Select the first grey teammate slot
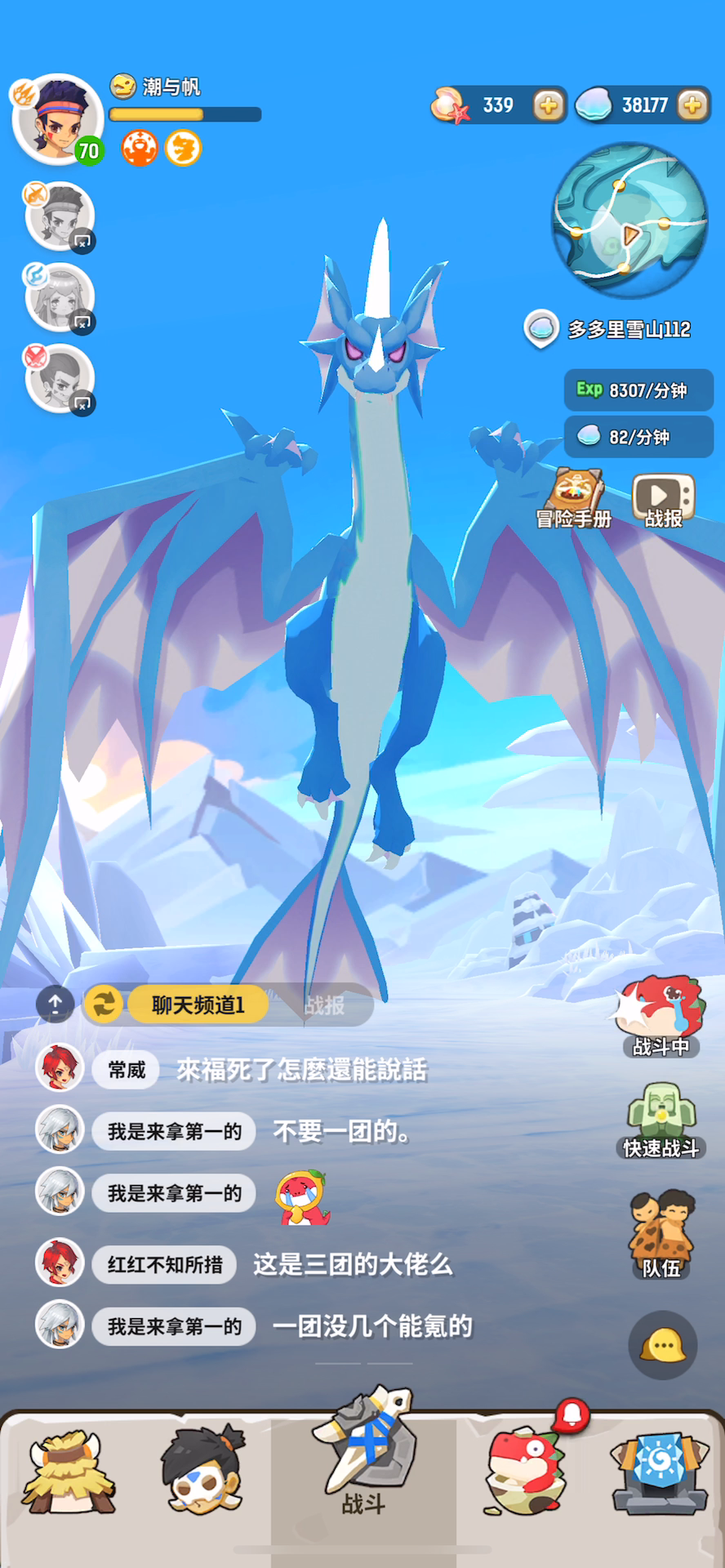This screenshot has height=1568, width=725. pos(61,216)
